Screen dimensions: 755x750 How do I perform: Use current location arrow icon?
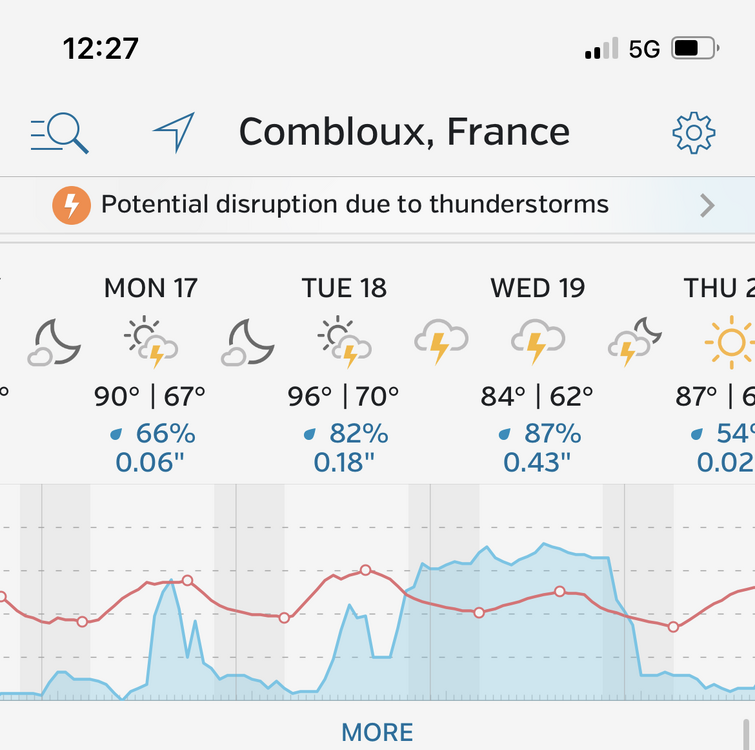pyautogui.click(x=173, y=132)
